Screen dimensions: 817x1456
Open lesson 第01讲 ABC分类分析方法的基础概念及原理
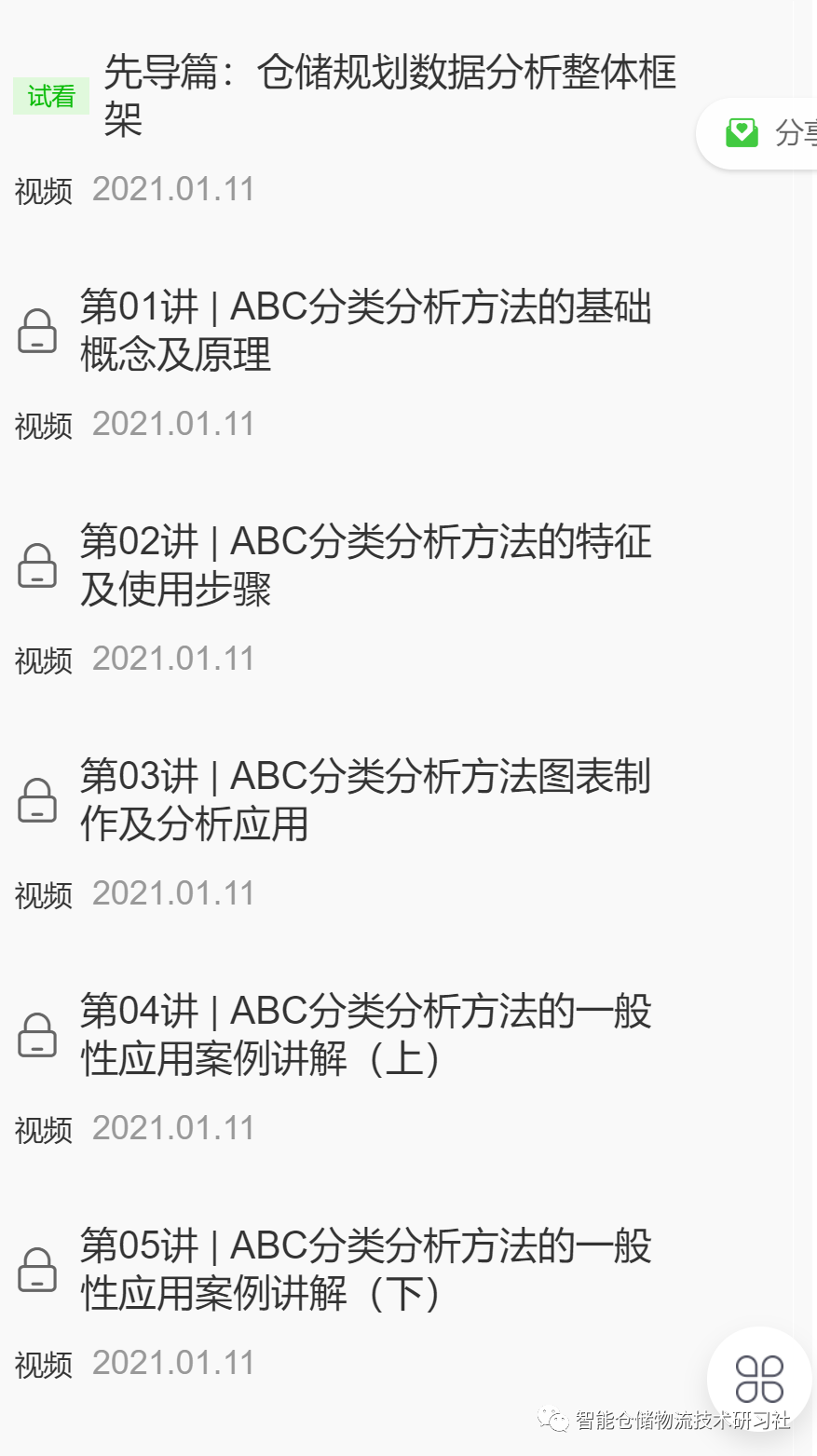(x=365, y=331)
